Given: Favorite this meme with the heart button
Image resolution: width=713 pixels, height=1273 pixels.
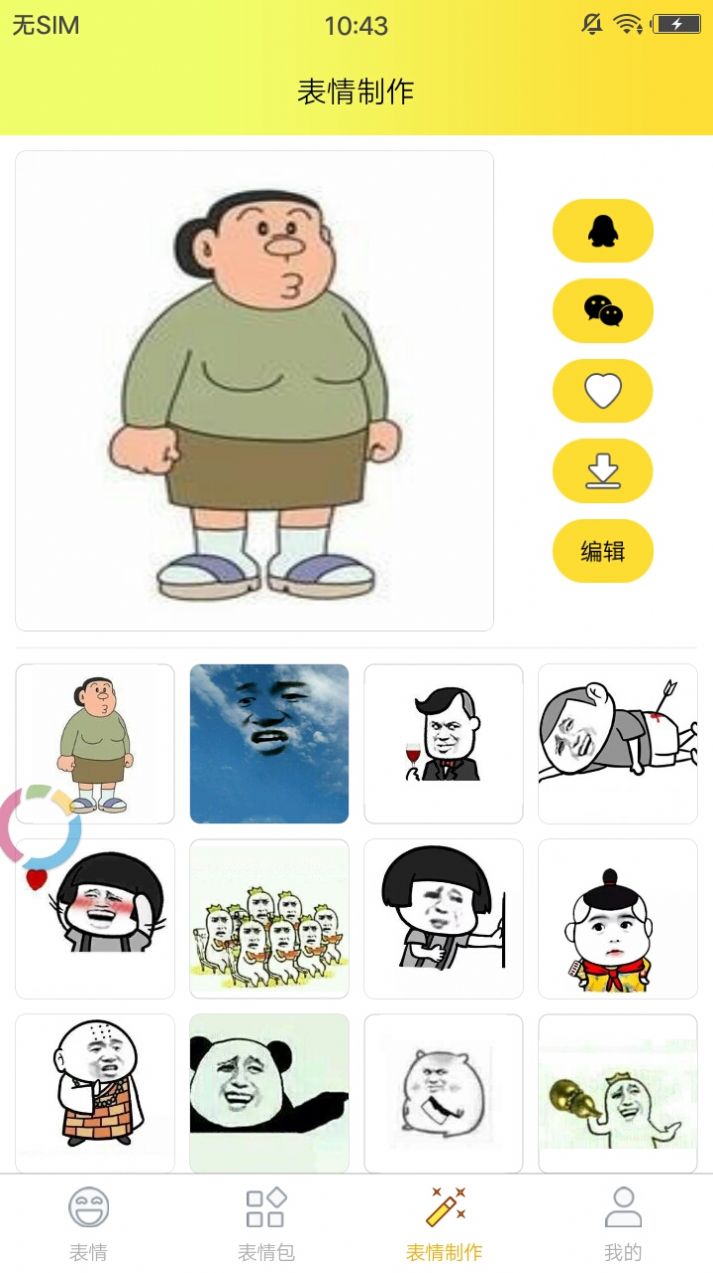Looking at the screenshot, I should 603,391.
